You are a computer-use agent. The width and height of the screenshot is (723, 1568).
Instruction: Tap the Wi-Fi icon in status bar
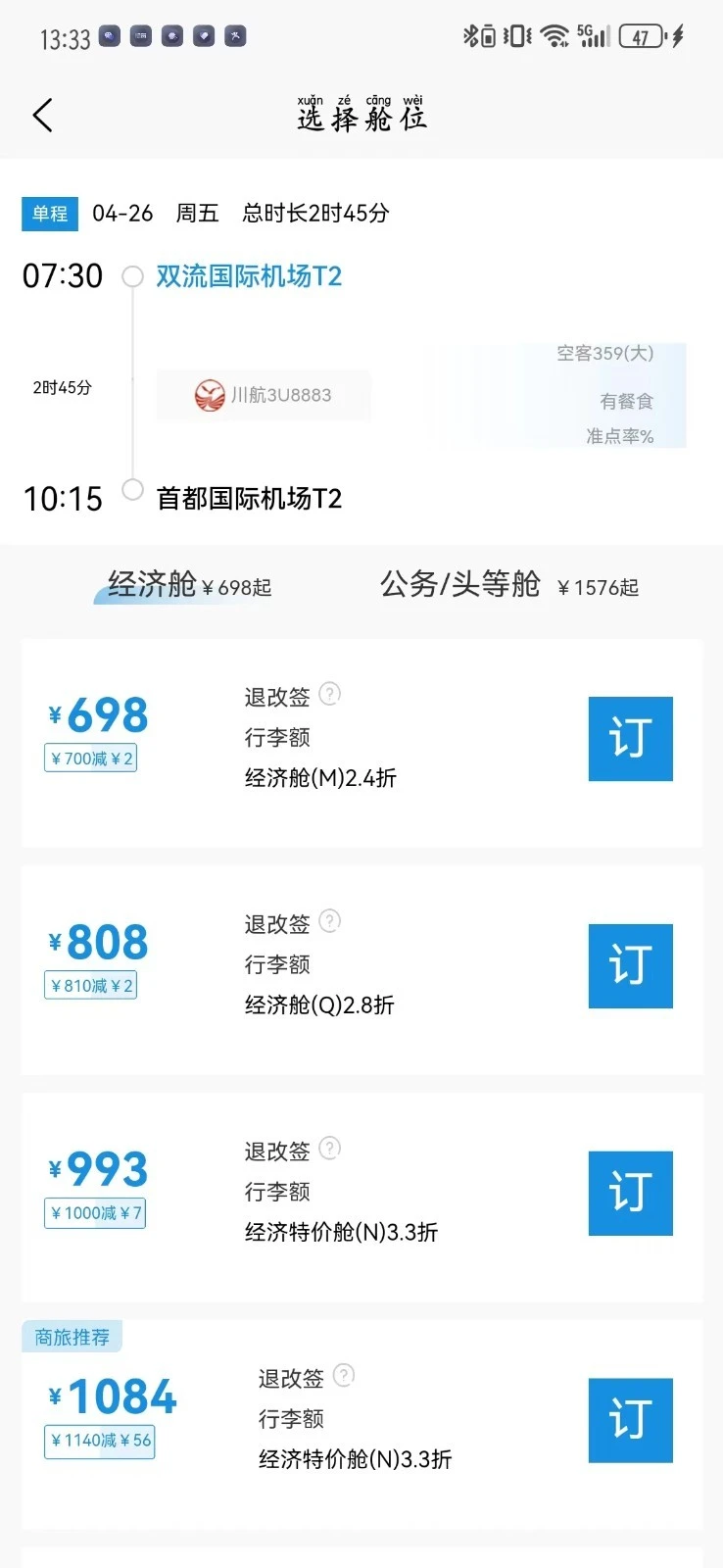(x=554, y=34)
